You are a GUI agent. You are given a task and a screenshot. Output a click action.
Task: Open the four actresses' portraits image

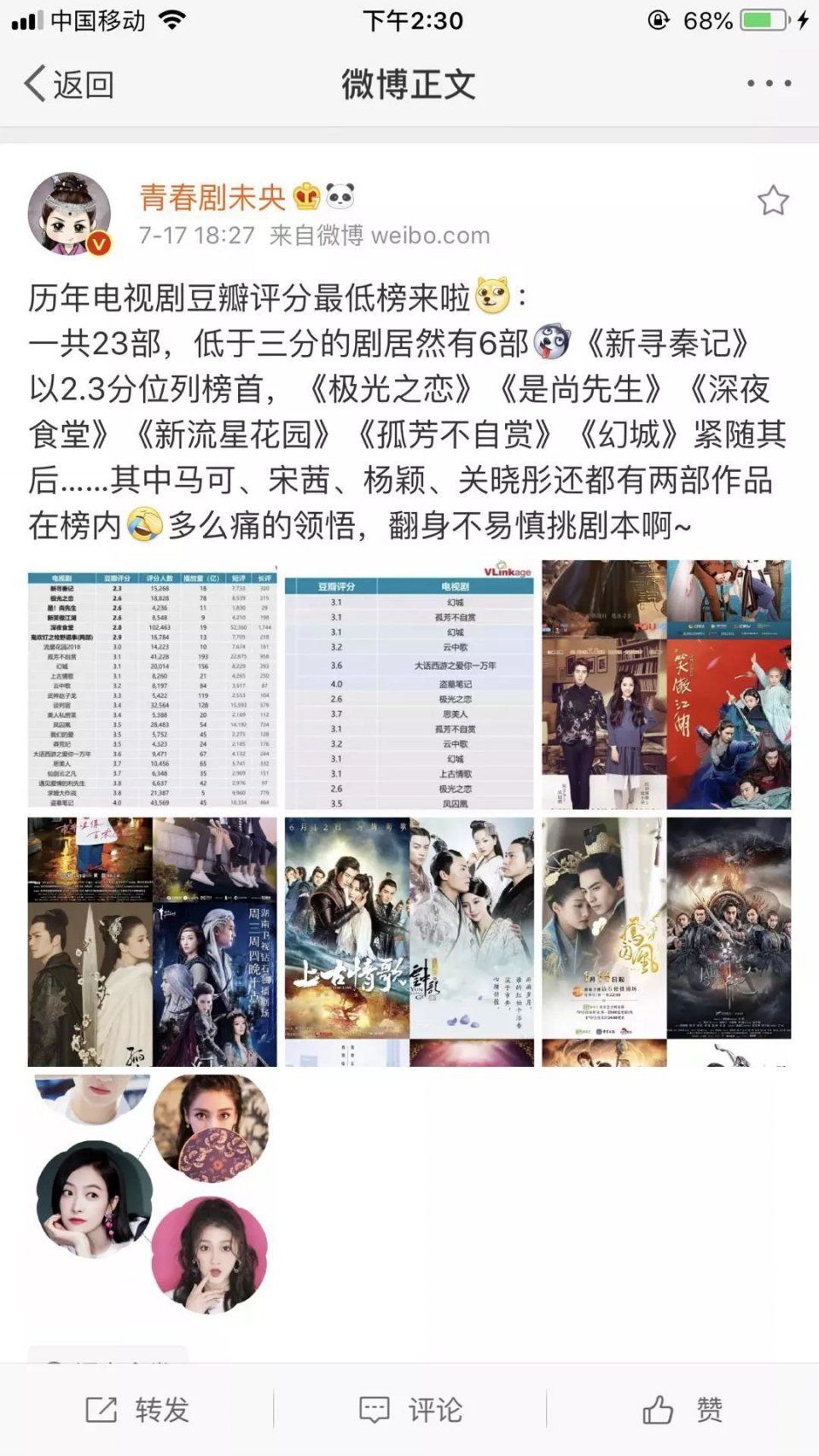pyautogui.click(x=153, y=1195)
